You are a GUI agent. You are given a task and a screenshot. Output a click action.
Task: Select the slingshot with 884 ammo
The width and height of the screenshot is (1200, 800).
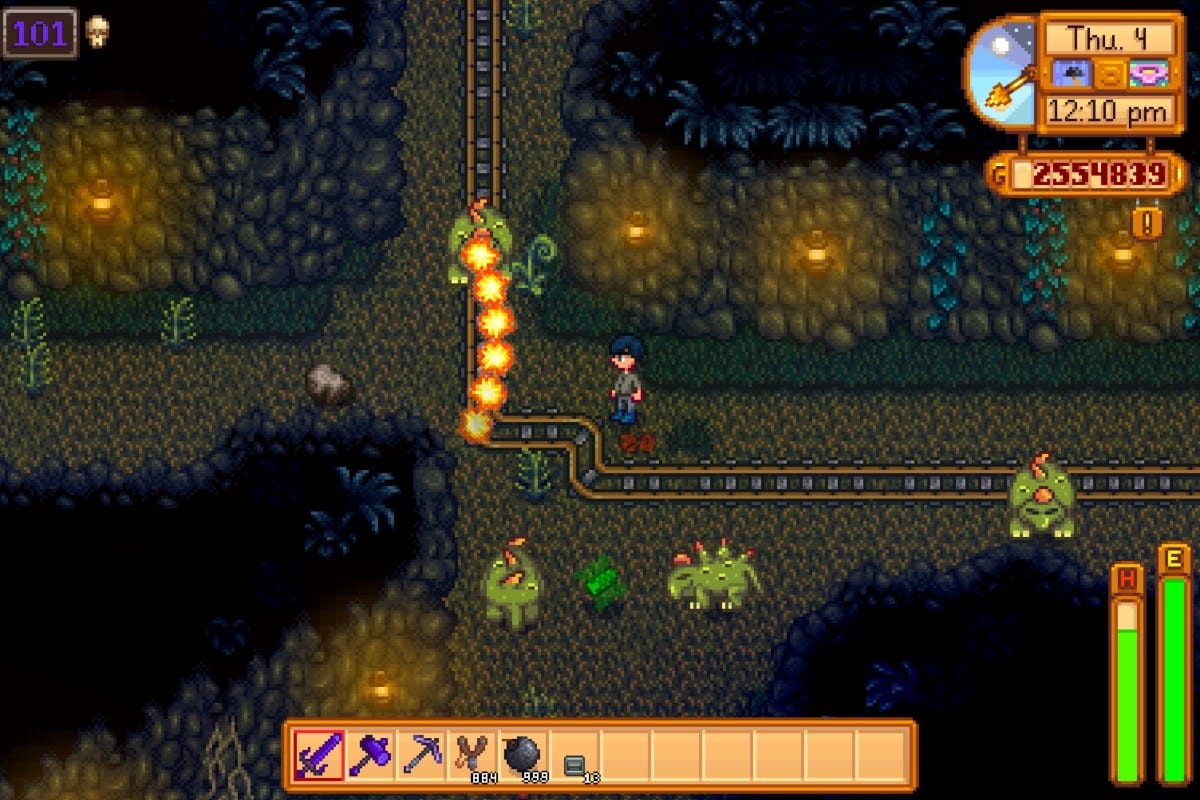pos(471,755)
